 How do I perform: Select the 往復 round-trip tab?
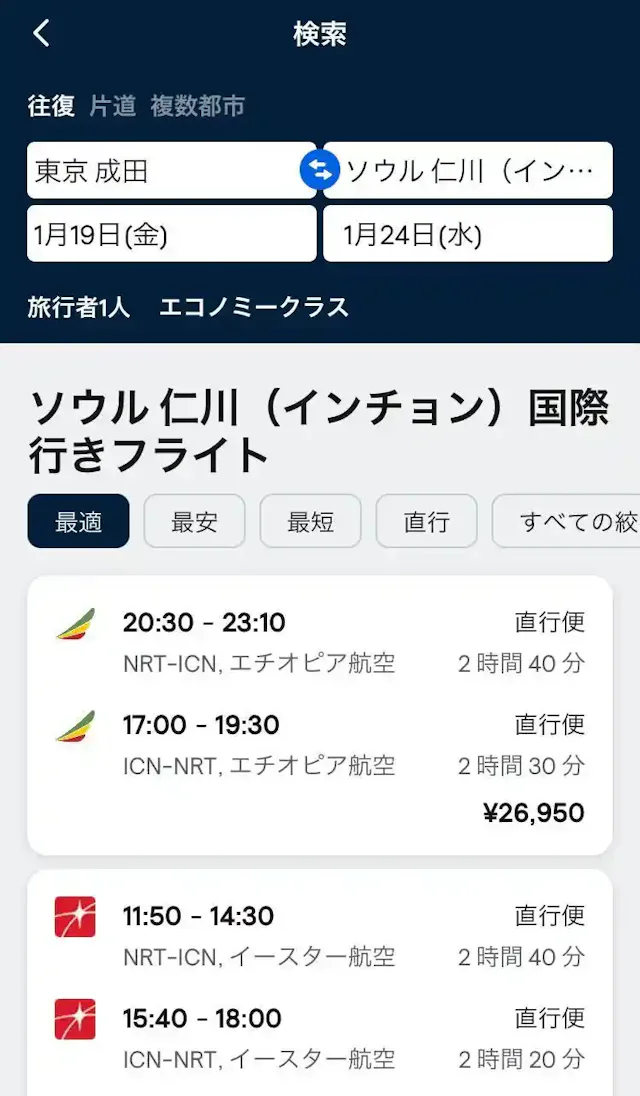pos(51,106)
